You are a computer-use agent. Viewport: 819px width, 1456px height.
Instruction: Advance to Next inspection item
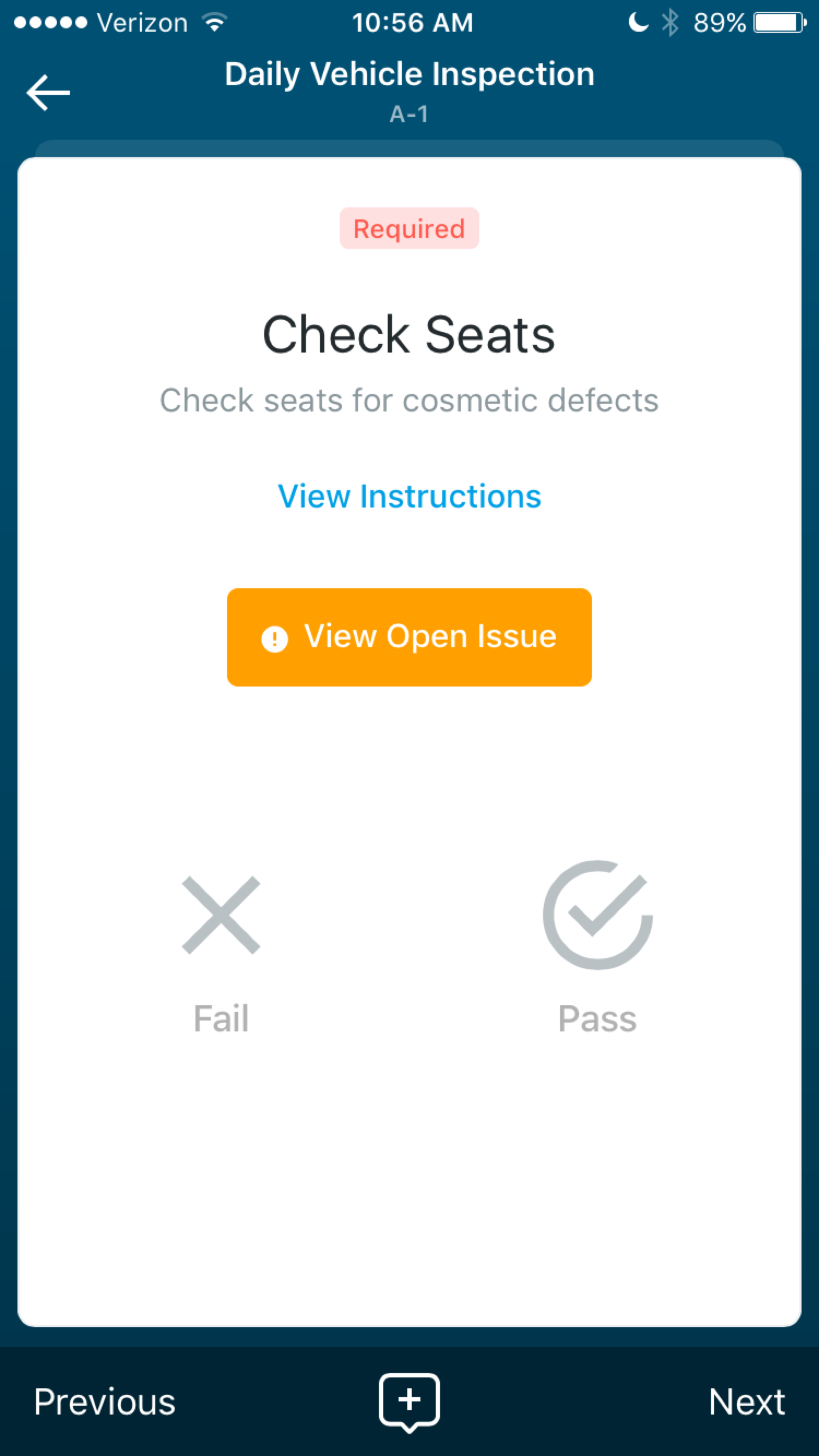(x=746, y=1402)
